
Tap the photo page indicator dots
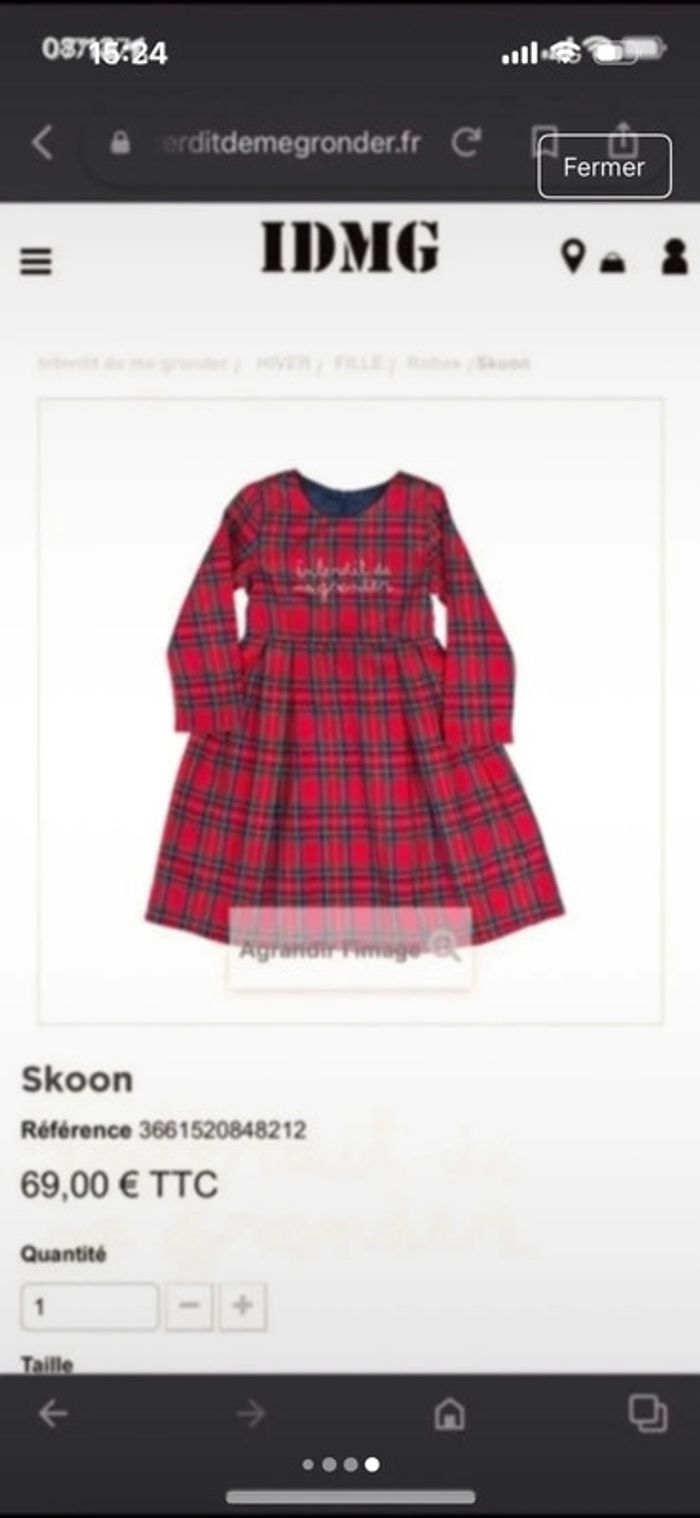coord(340,1464)
